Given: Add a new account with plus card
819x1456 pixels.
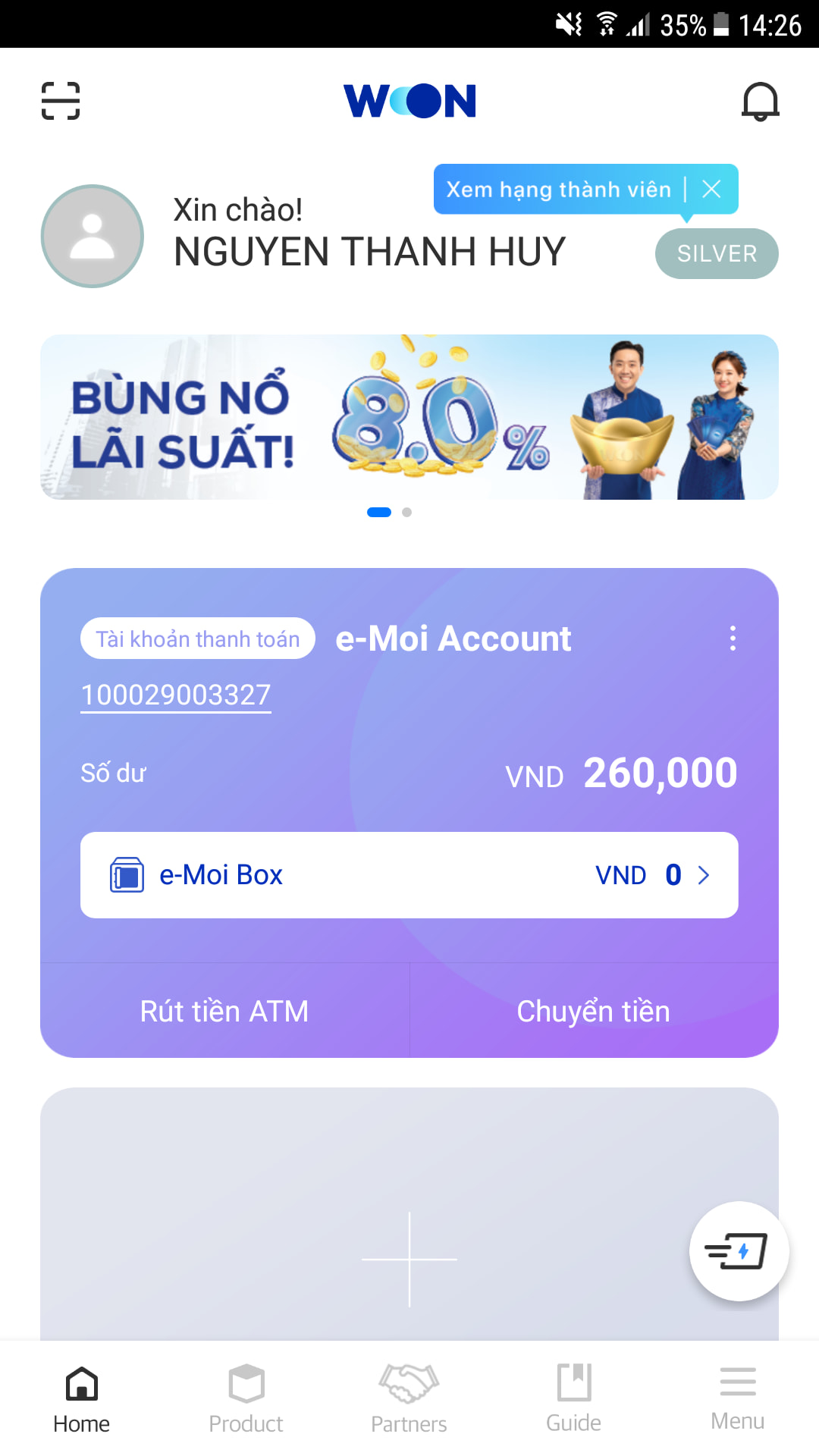Looking at the screenshot, I should 409,1259.
